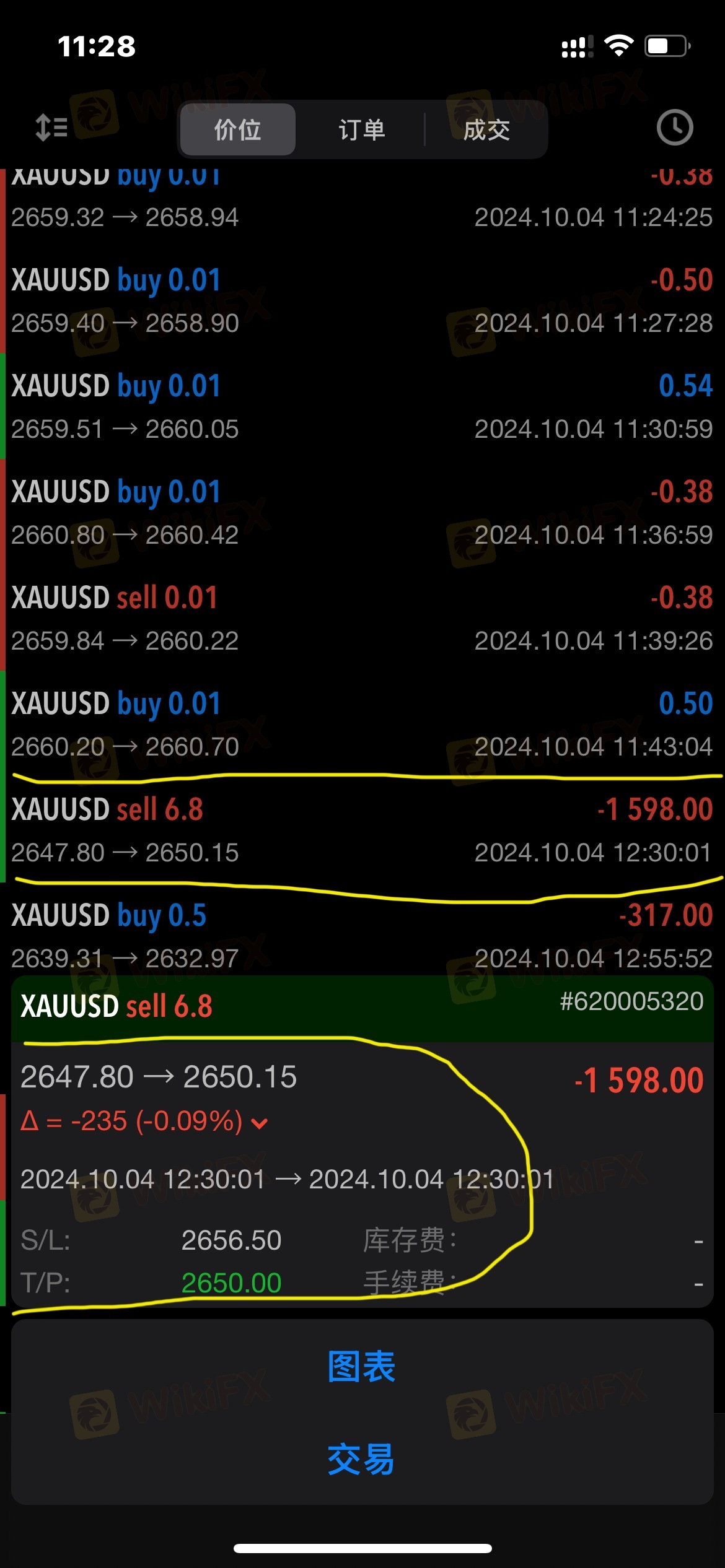Open the sort options icon

52,128
